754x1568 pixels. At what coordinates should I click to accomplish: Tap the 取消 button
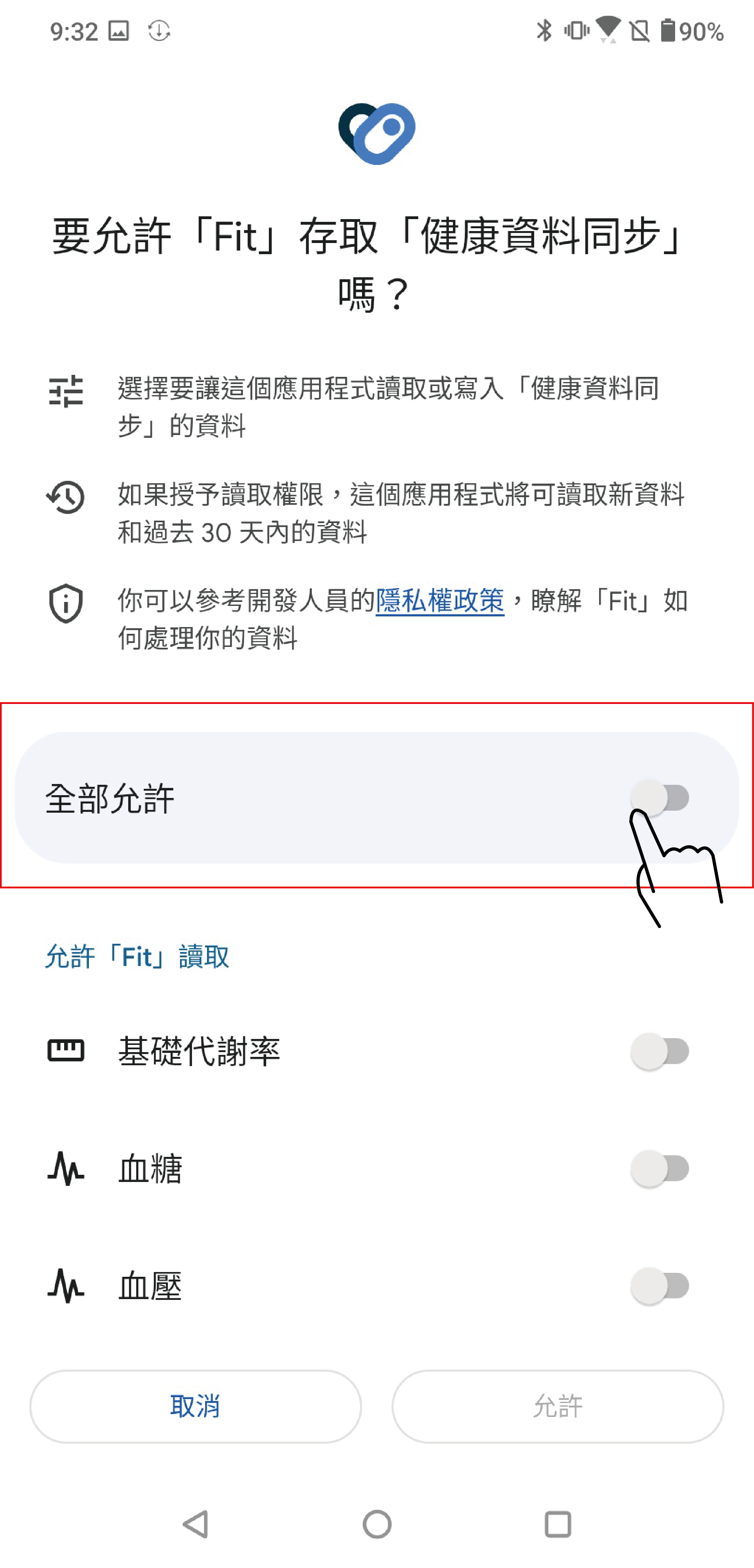[195, 1406]
